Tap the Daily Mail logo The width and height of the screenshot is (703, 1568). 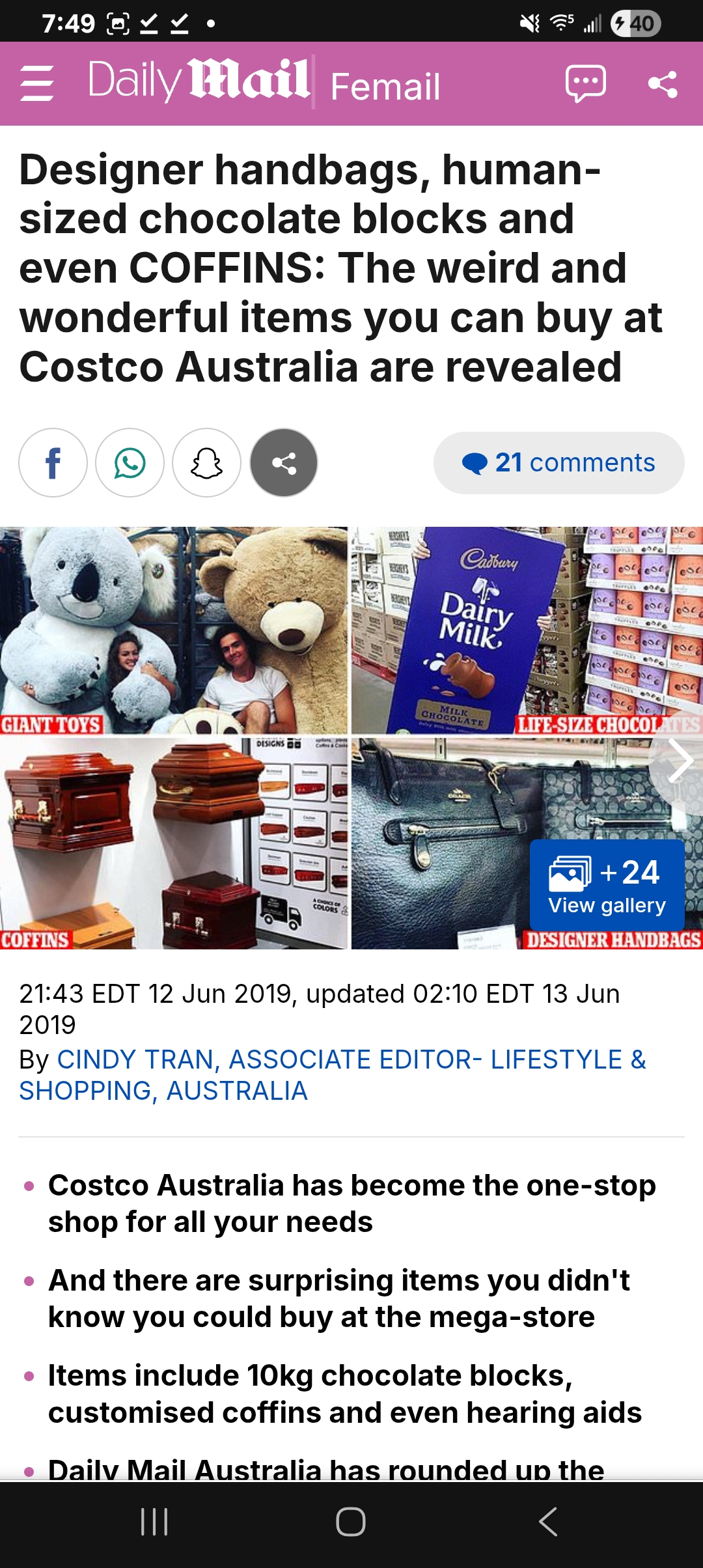pyautogui.click(x=199, y=81)
